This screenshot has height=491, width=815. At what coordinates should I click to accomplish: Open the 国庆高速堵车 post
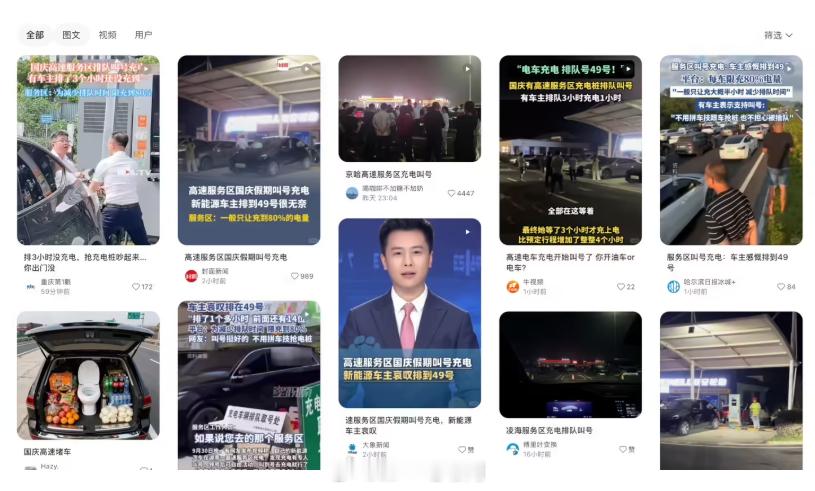pos(88,375)
